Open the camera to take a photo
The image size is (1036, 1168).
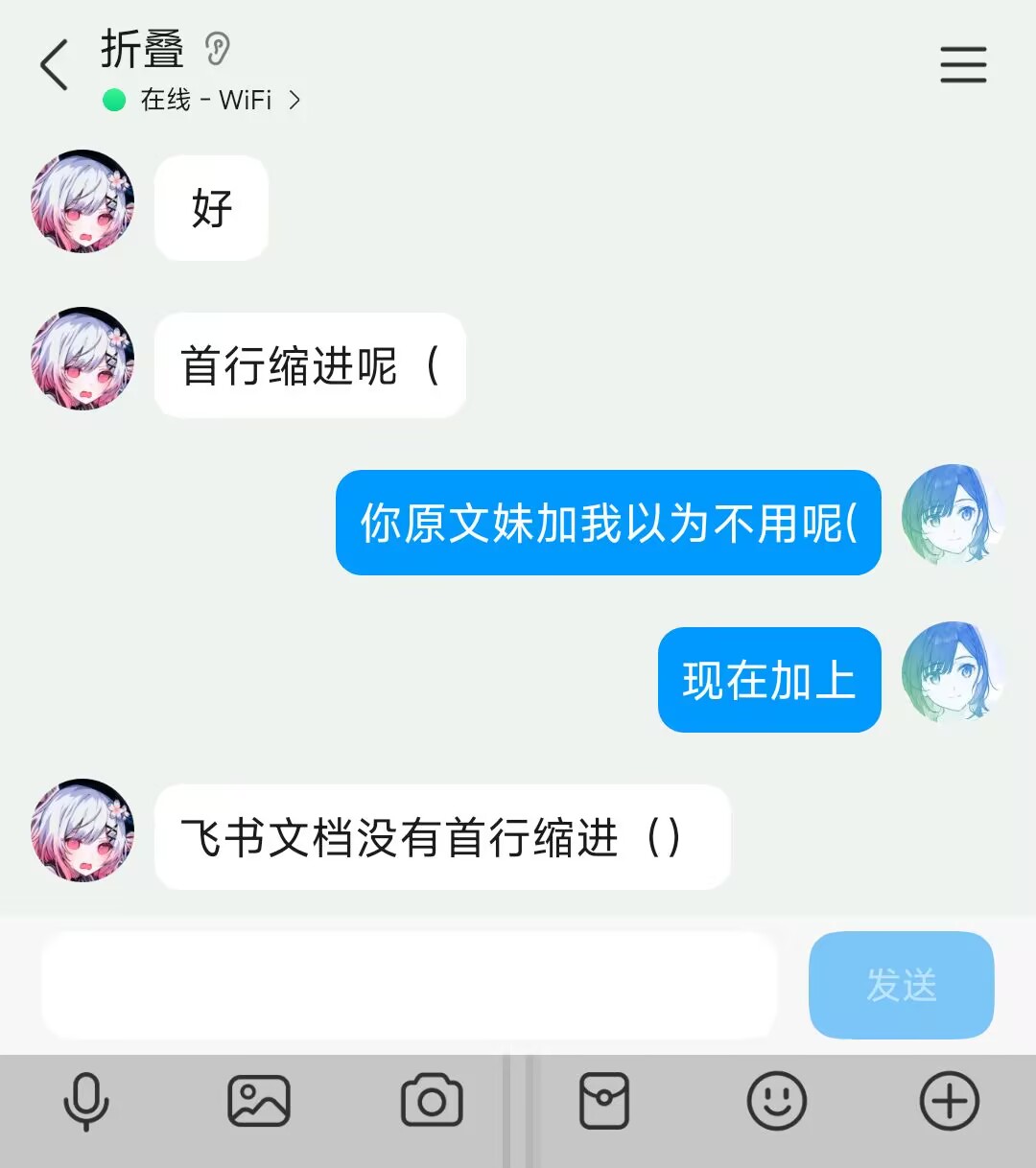432,1102
